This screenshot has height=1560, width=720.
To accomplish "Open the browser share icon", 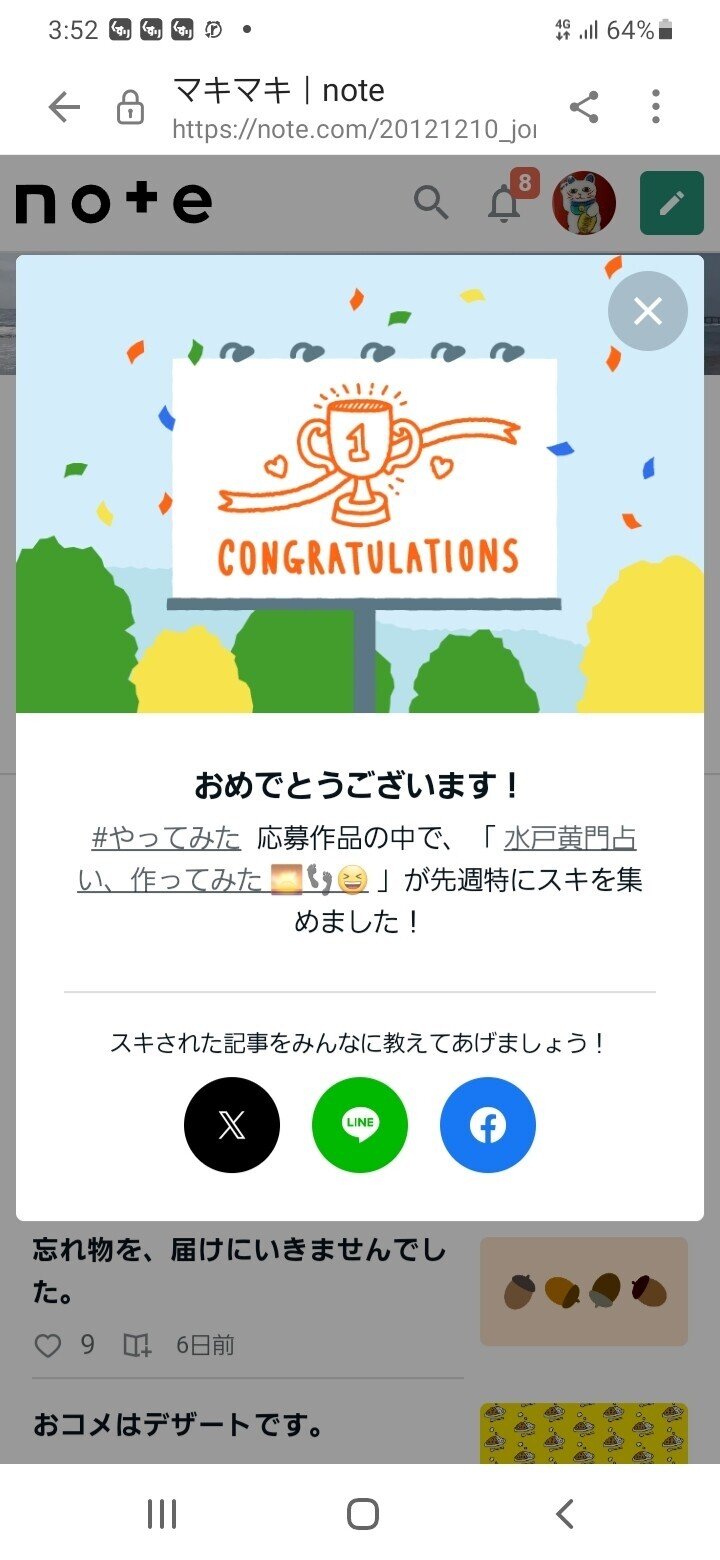I will (x=584, y=108).
